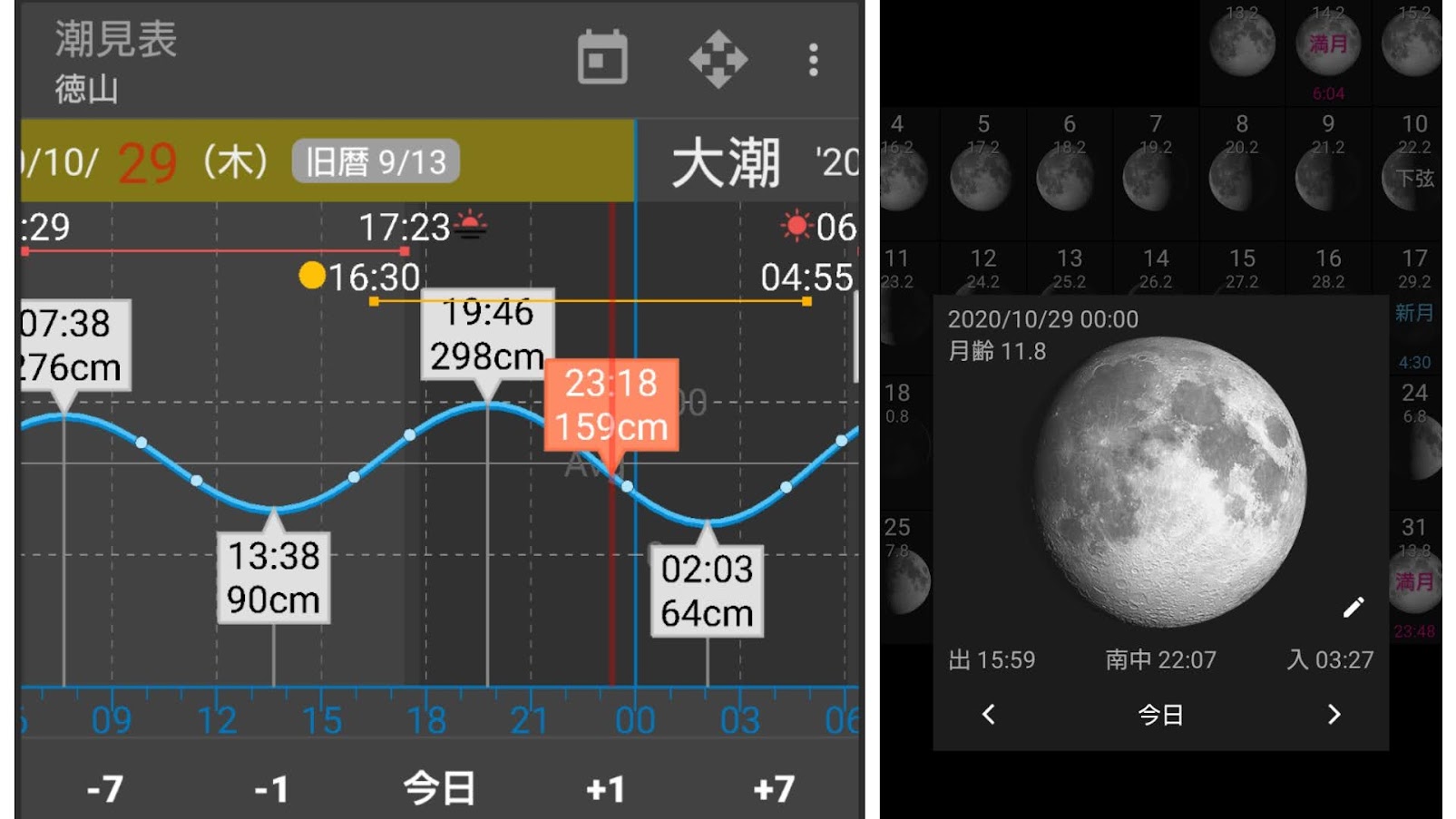The height and width of the screenshot is (819, 1456).
Task: Jump back seven days with -7
Action: [105, 788]
